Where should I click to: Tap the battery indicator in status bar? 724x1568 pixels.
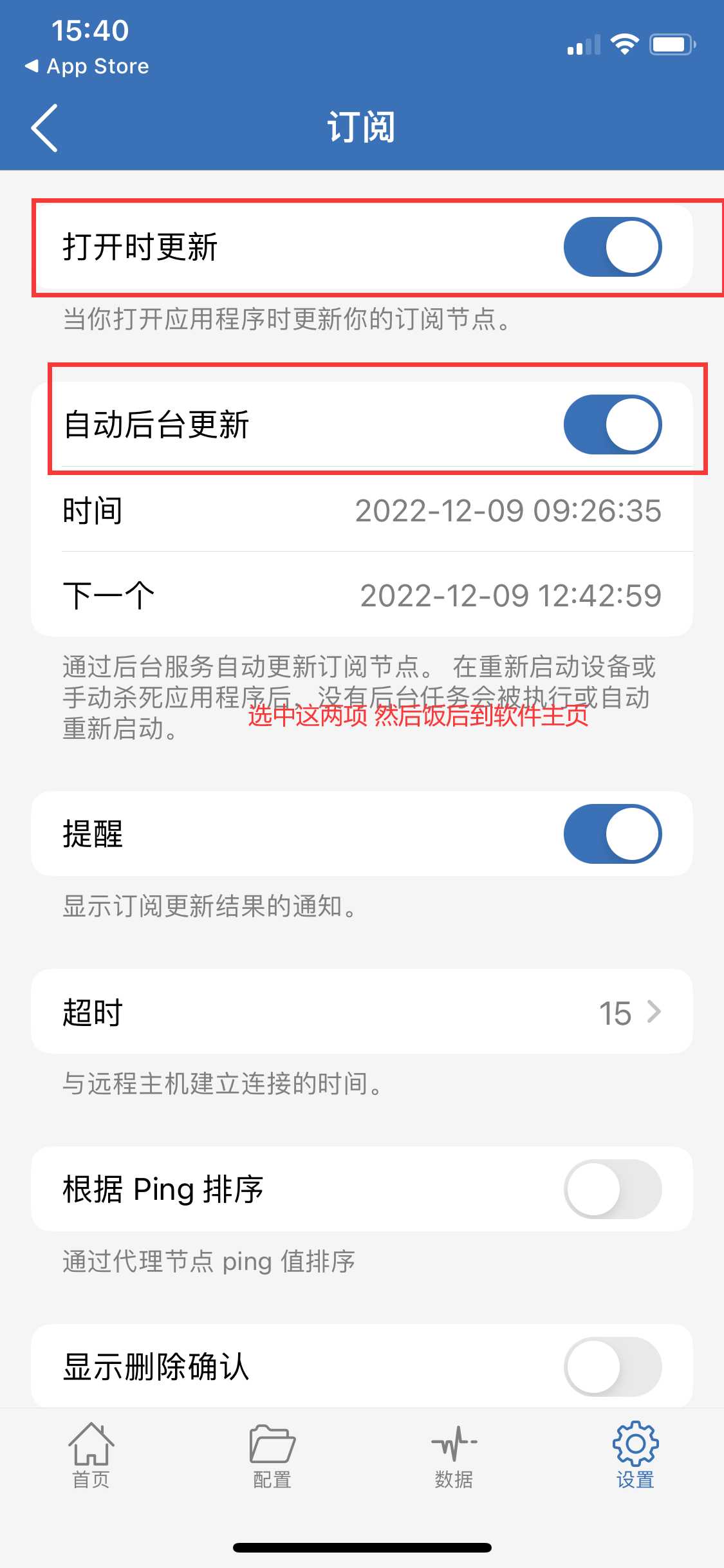pos(670,42)
